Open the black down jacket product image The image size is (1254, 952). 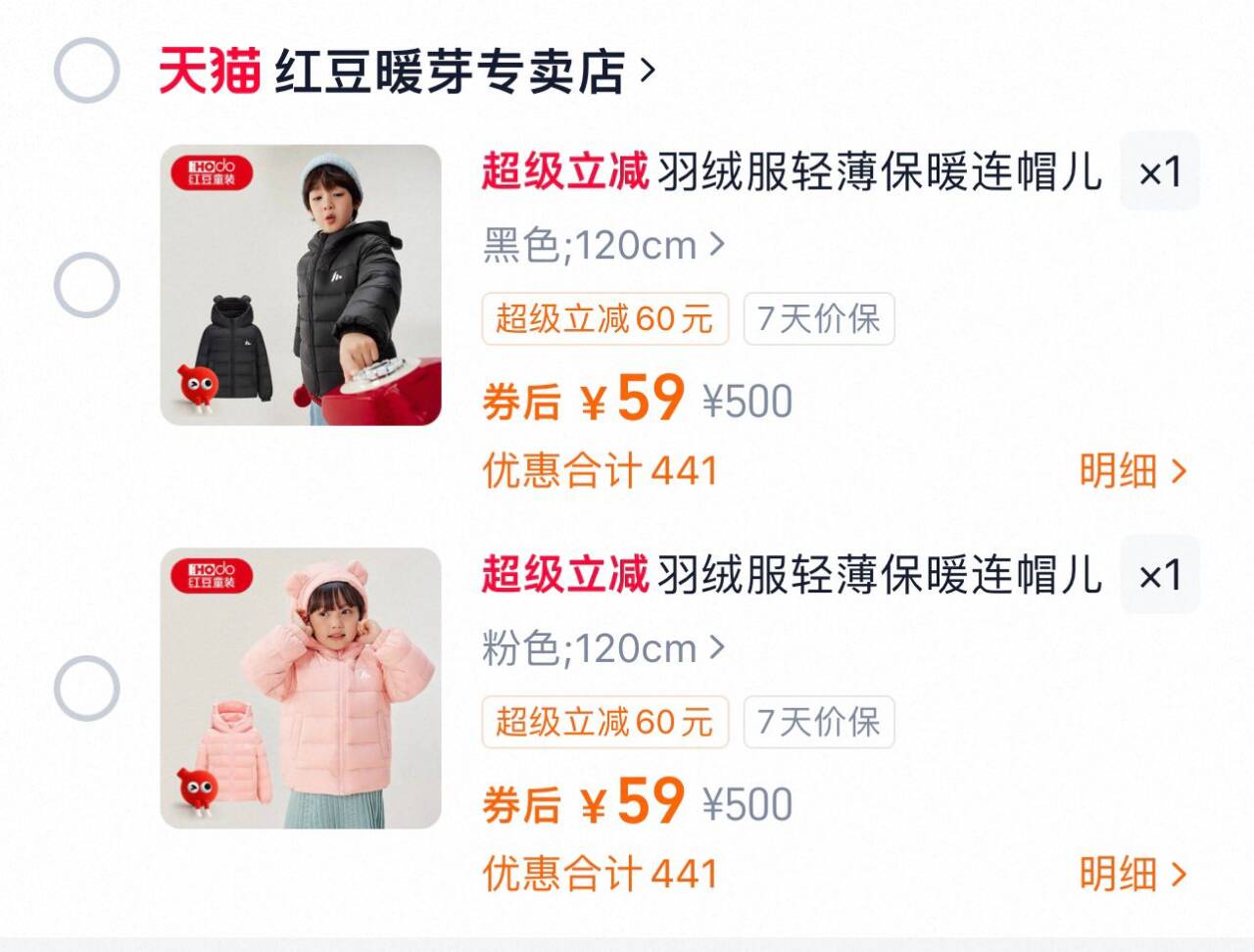tap(301, 285)
